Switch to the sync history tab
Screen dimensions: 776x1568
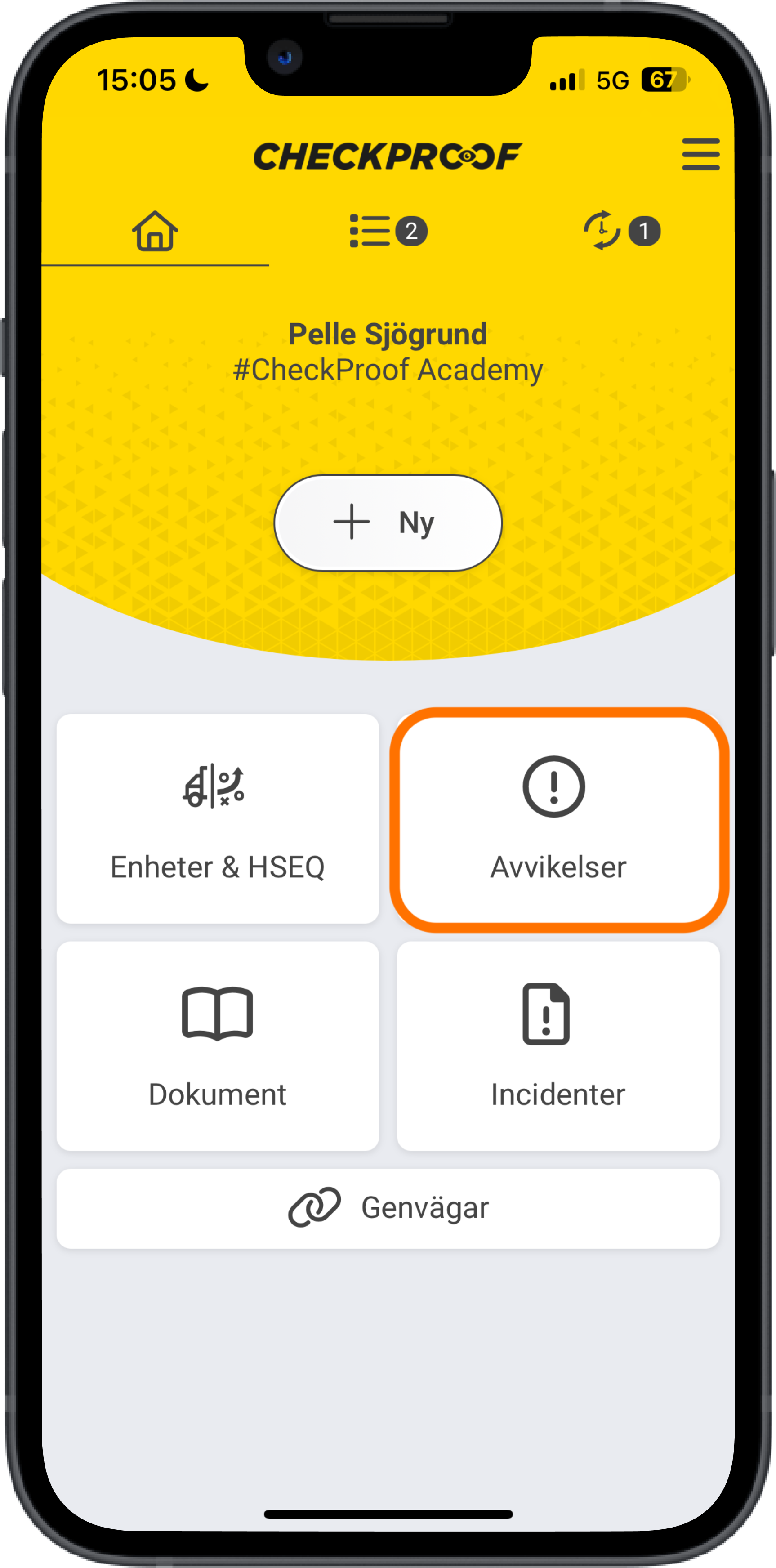pos(621,232)
